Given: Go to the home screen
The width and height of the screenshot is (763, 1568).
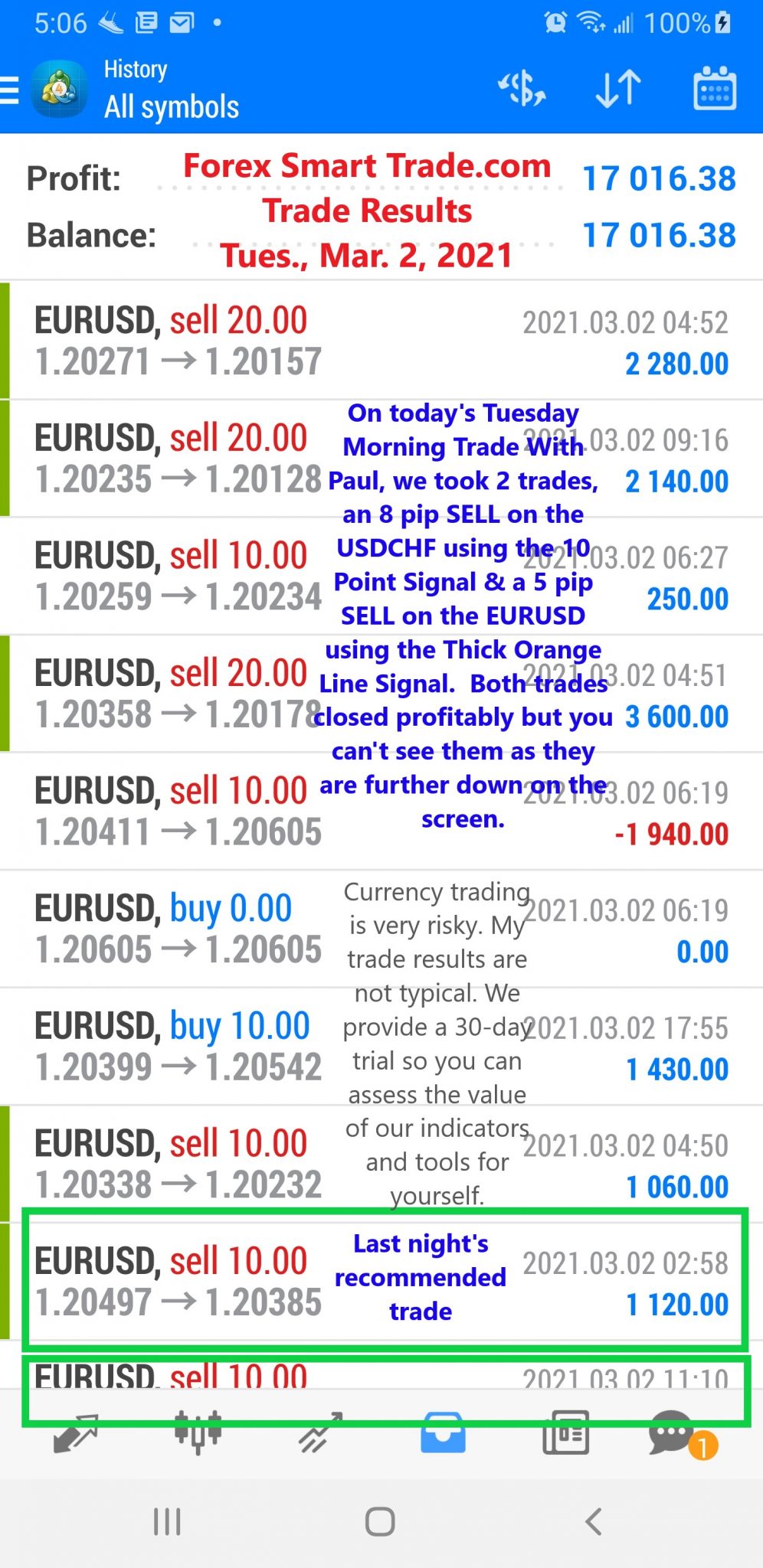Looking at the screenshot, I should tap(380, 1521).
